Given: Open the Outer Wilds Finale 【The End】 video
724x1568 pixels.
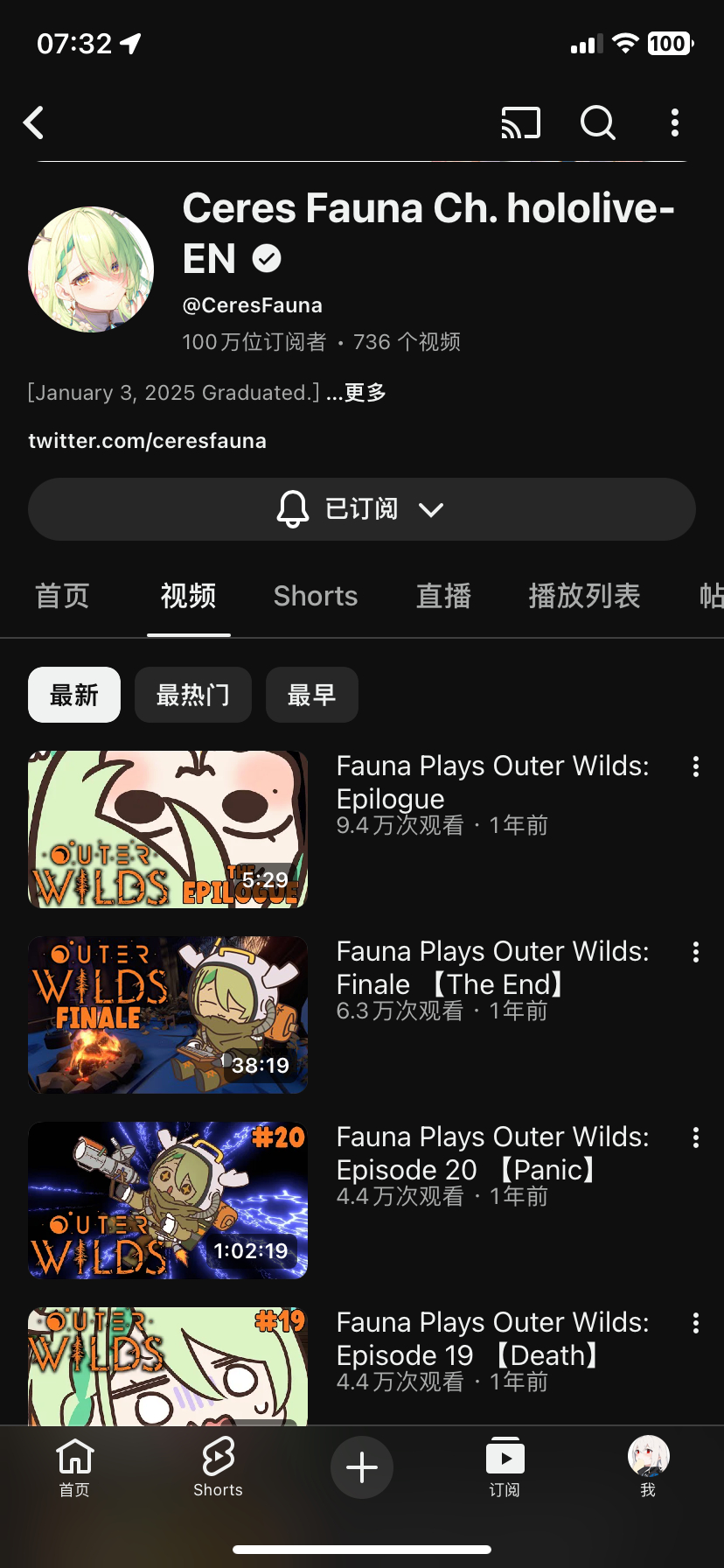Looking at the screenshot, I should (168, 1015).
